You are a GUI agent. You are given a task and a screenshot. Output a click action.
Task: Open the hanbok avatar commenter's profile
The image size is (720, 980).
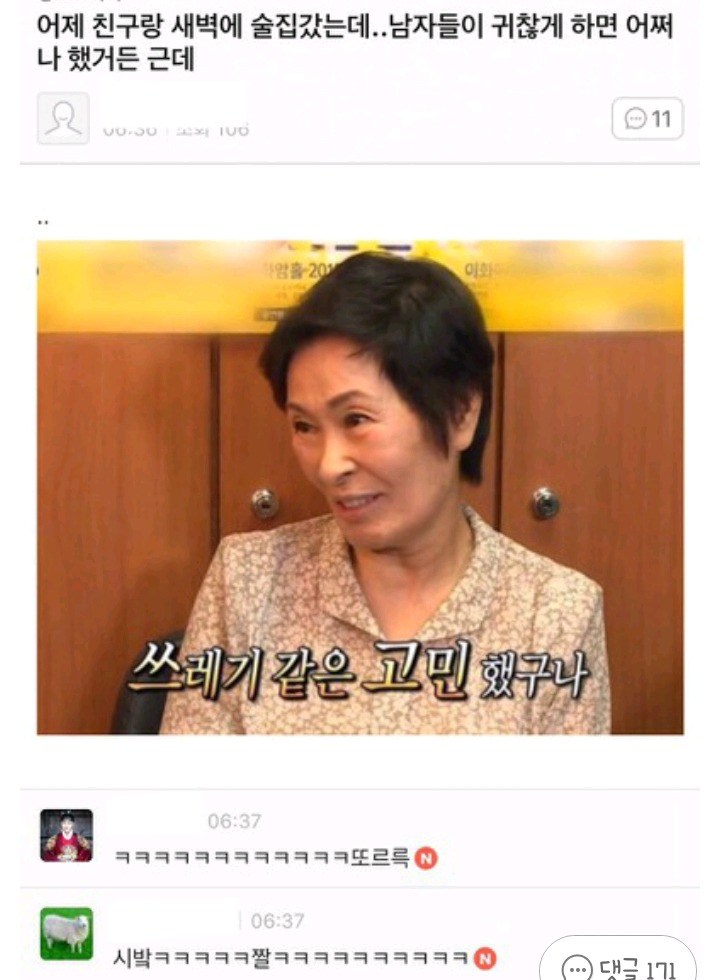(x=66, y=835)
